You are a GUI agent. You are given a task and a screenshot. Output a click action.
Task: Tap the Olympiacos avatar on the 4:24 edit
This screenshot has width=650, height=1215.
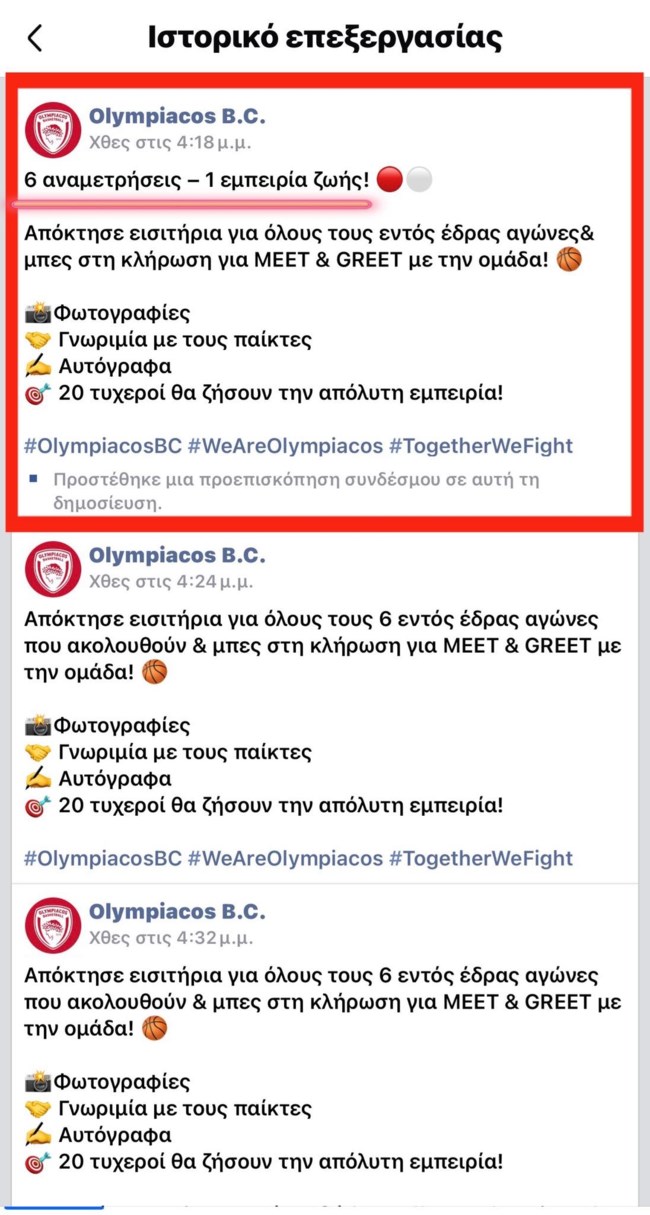click(52, 568)
